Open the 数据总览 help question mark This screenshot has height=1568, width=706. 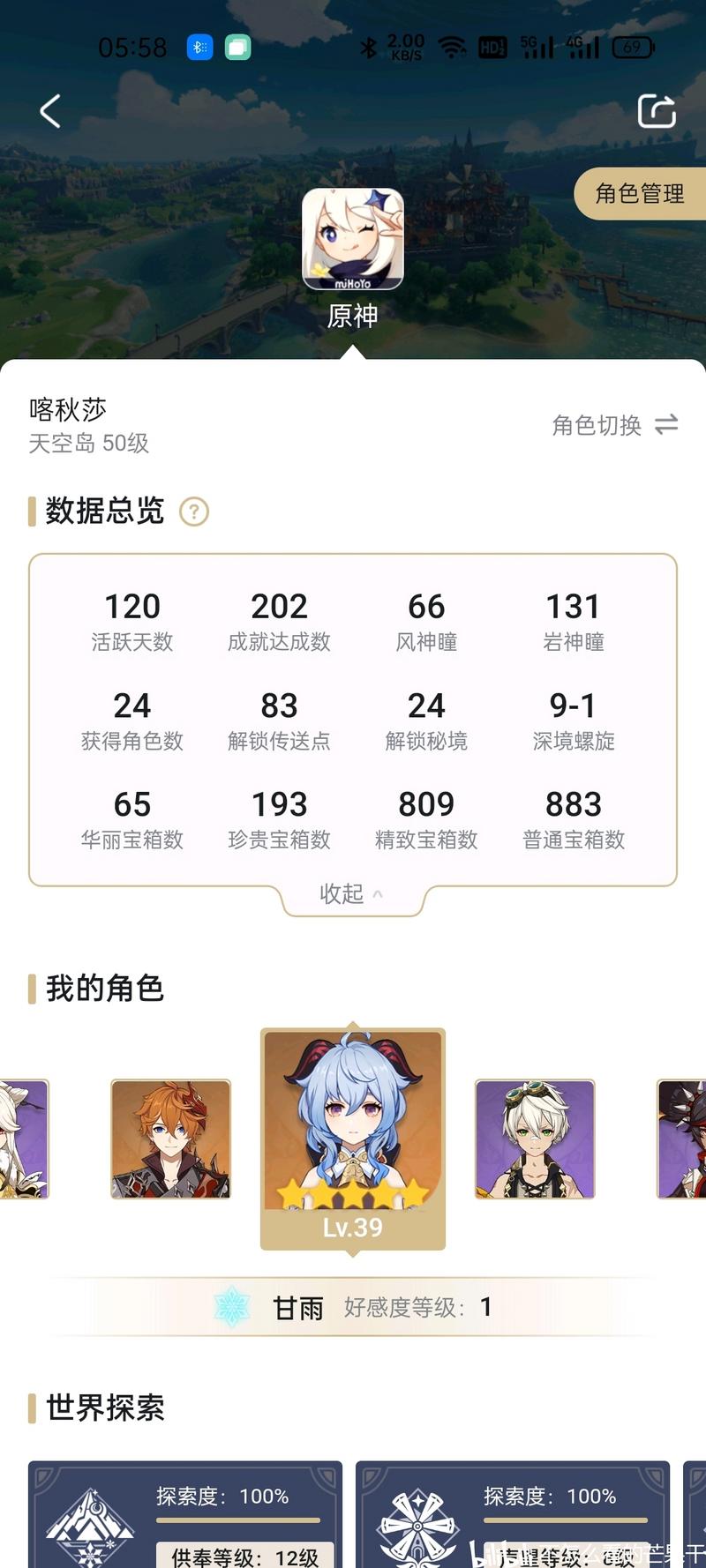click(x=194, y=511)
